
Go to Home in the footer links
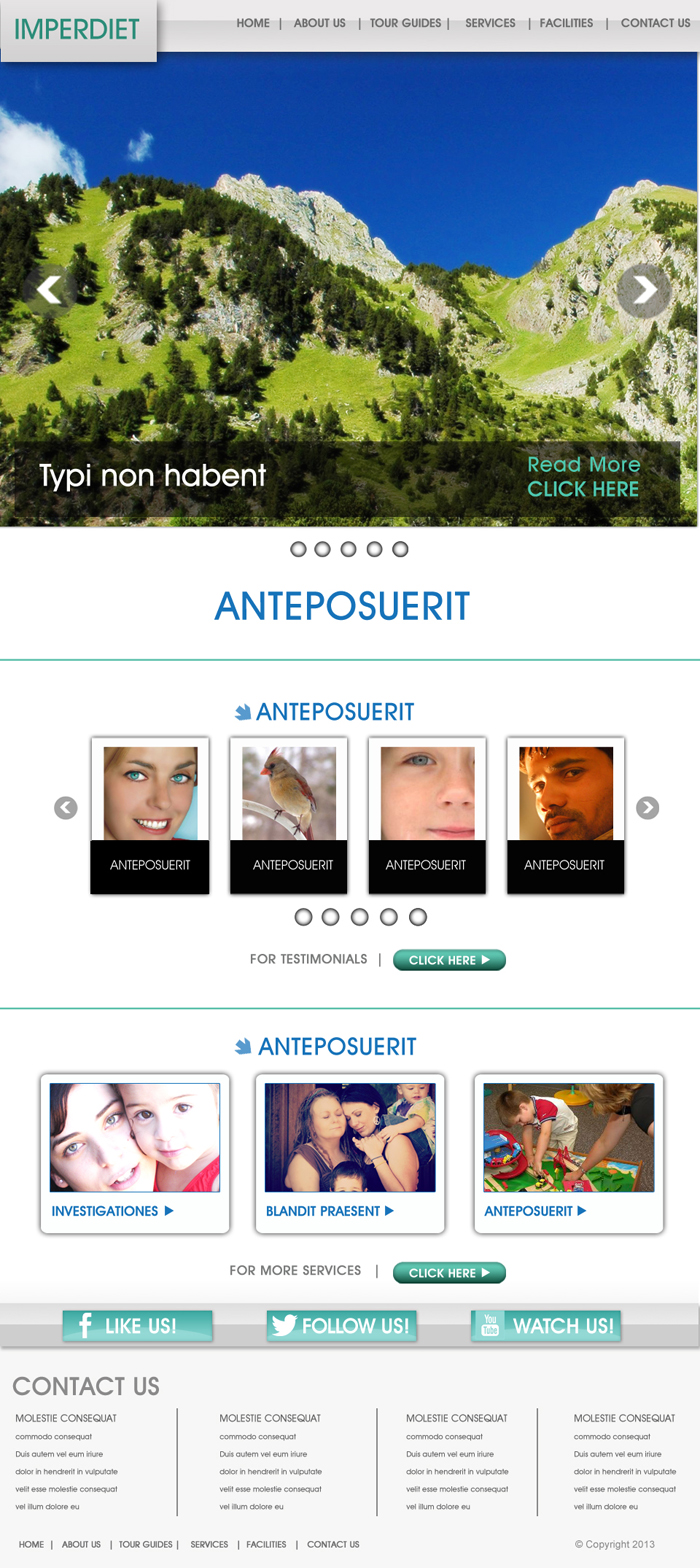(x=31, y=1545)
